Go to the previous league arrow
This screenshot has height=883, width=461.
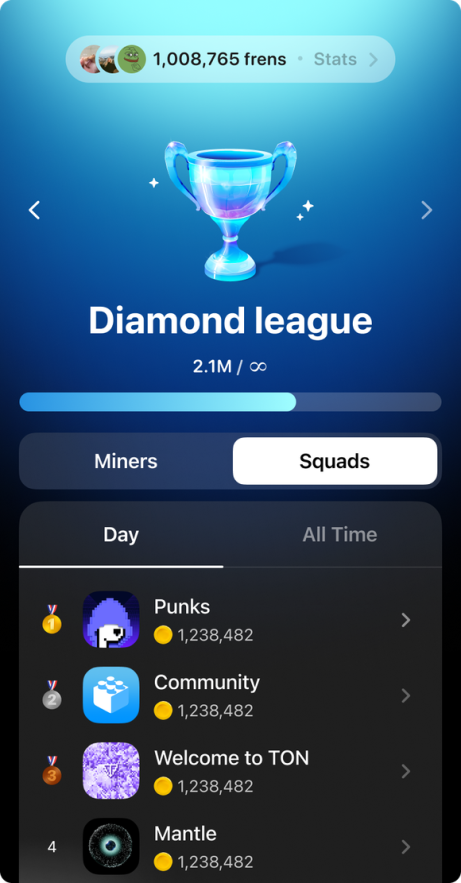point(34,210)
